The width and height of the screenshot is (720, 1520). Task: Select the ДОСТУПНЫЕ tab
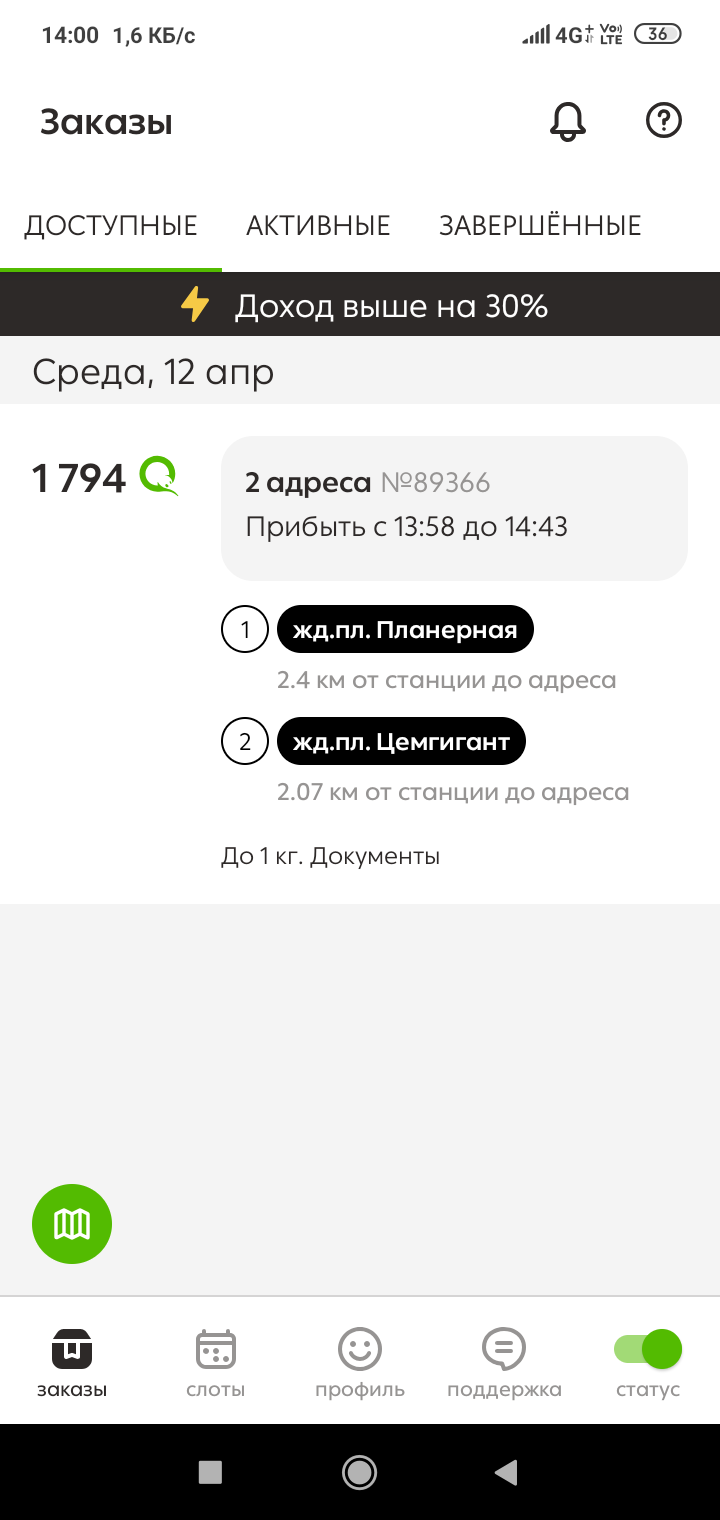[x=111, y=226]
